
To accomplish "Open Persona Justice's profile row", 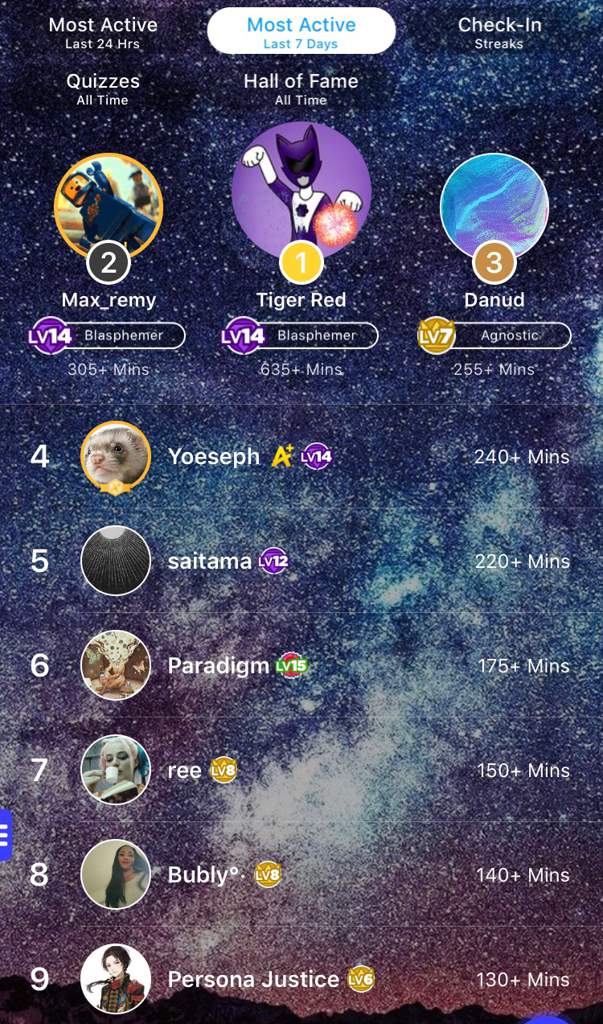I will pyautogui.click(x=300, y=979).
